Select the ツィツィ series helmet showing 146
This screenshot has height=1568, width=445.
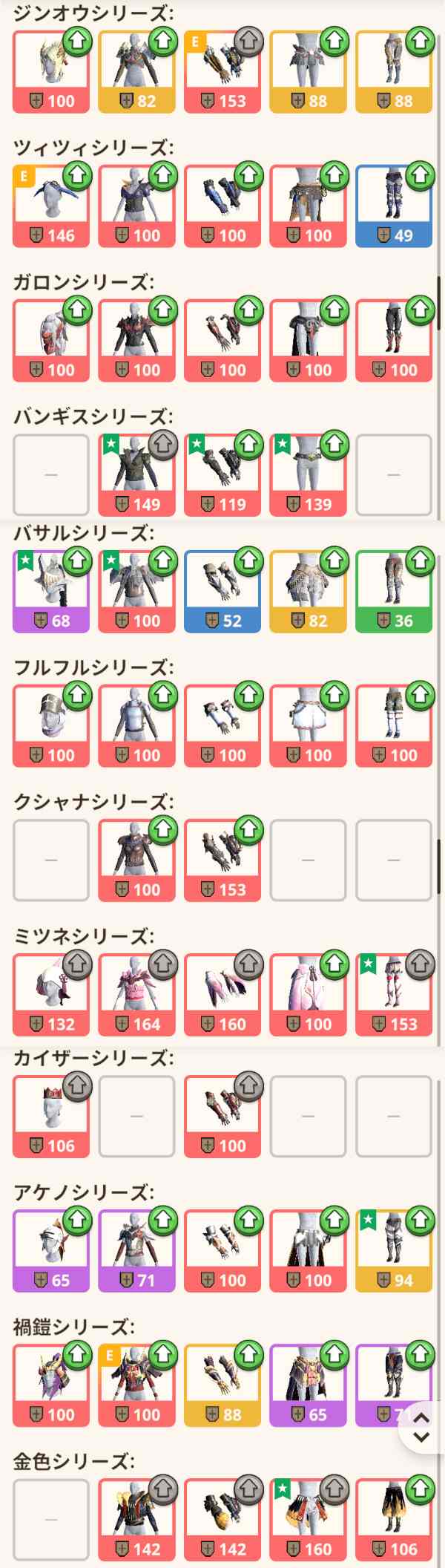tap(50, 206)
